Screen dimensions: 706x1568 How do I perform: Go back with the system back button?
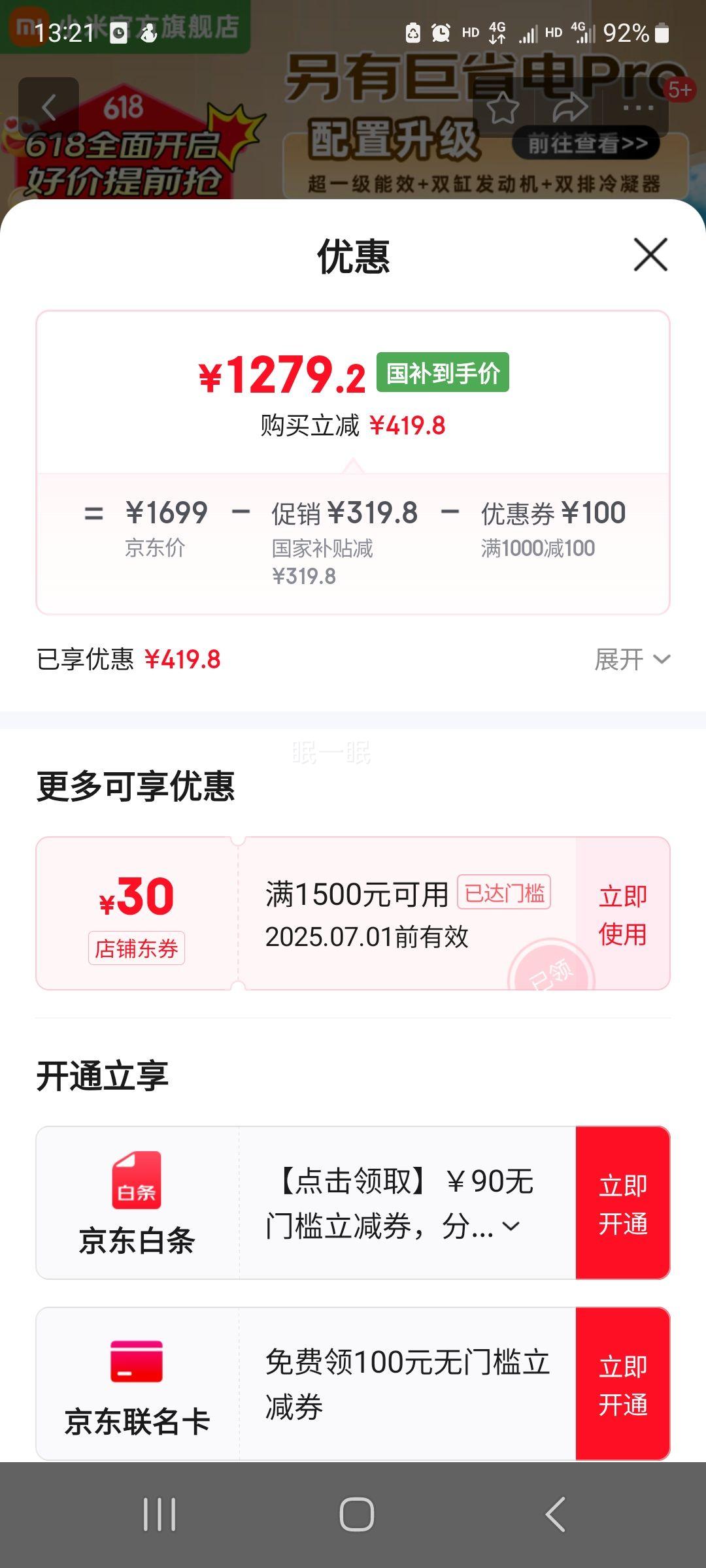[x=555, y=1514]
